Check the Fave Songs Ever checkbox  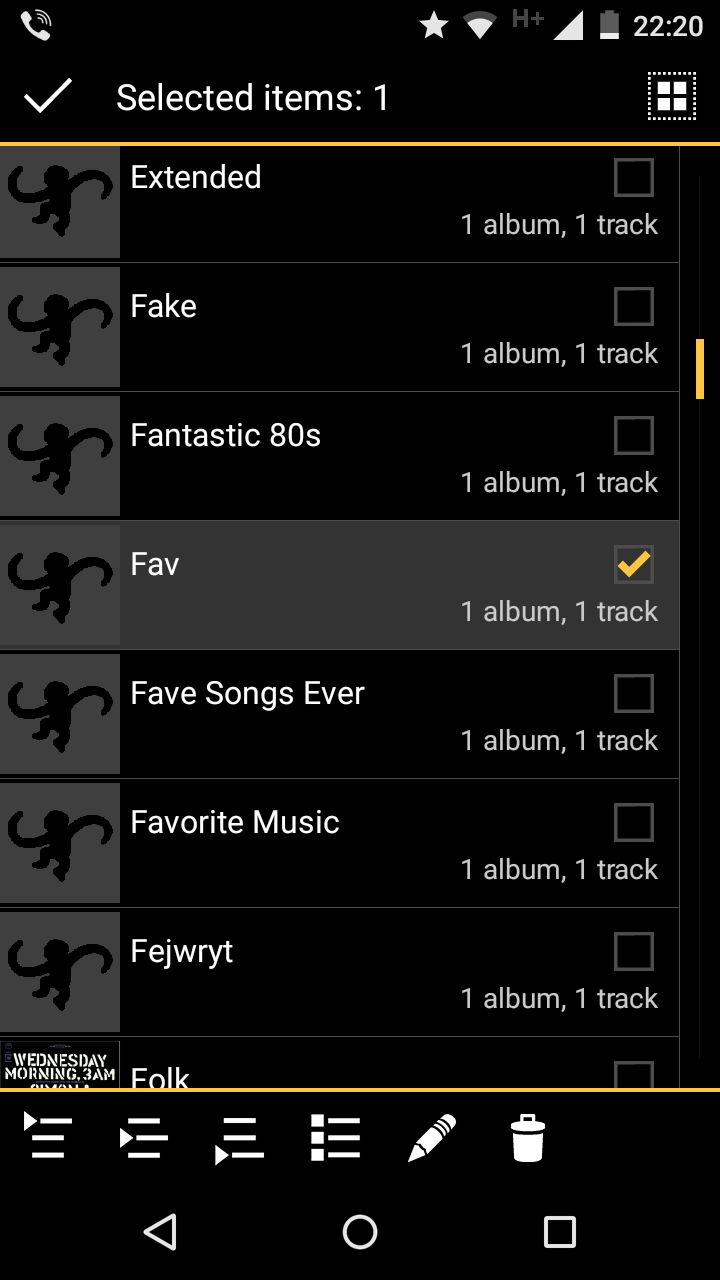[x=633, y=694]
